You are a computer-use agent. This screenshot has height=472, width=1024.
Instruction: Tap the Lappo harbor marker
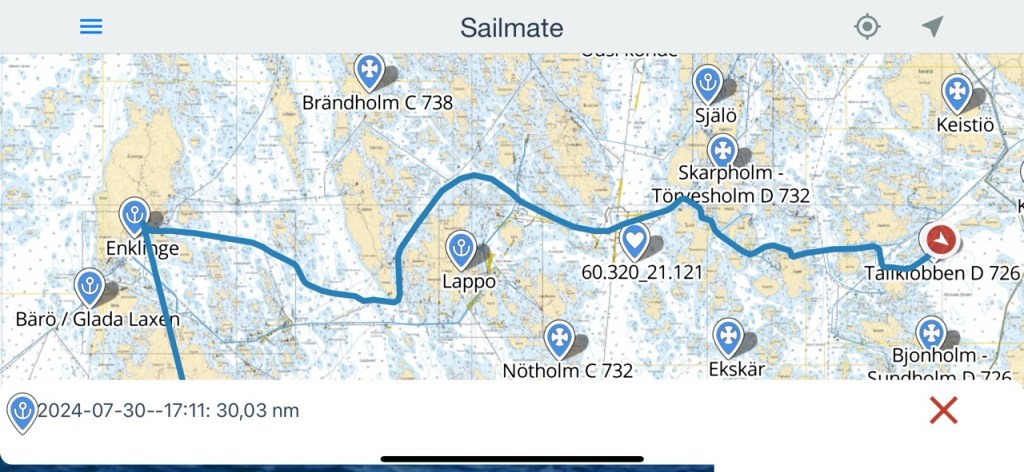[x=460, y=247]
